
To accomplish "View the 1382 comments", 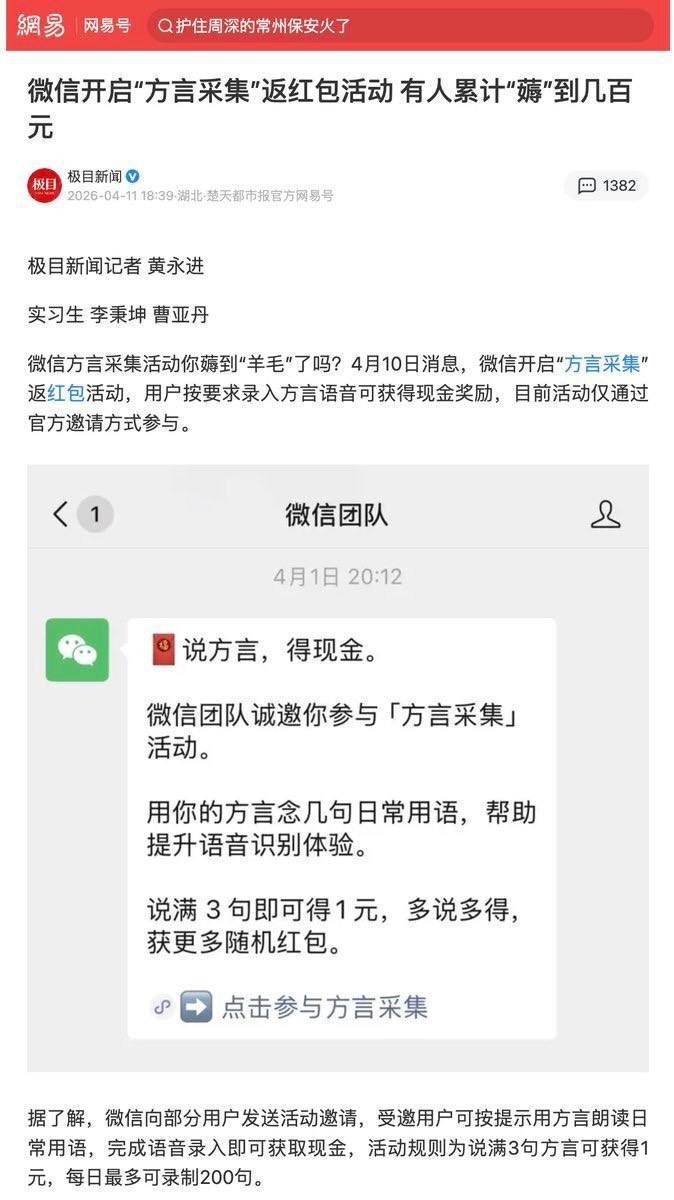I will [606, 185].
